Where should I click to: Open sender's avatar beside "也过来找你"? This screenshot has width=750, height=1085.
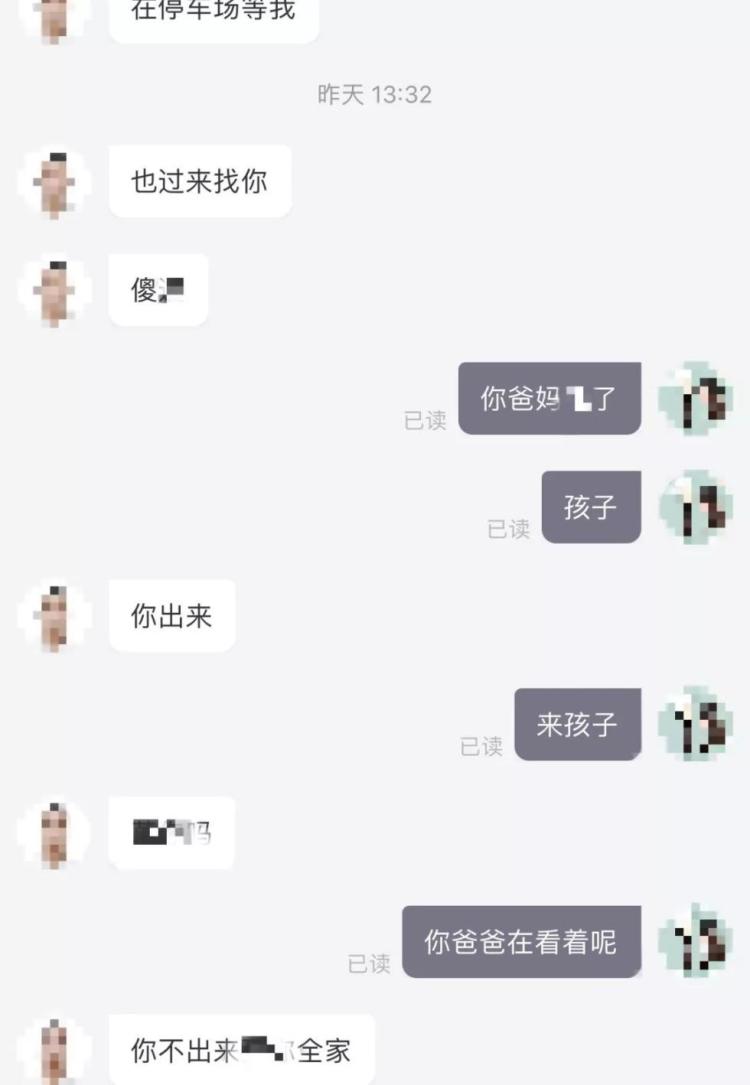coord(55,182)
